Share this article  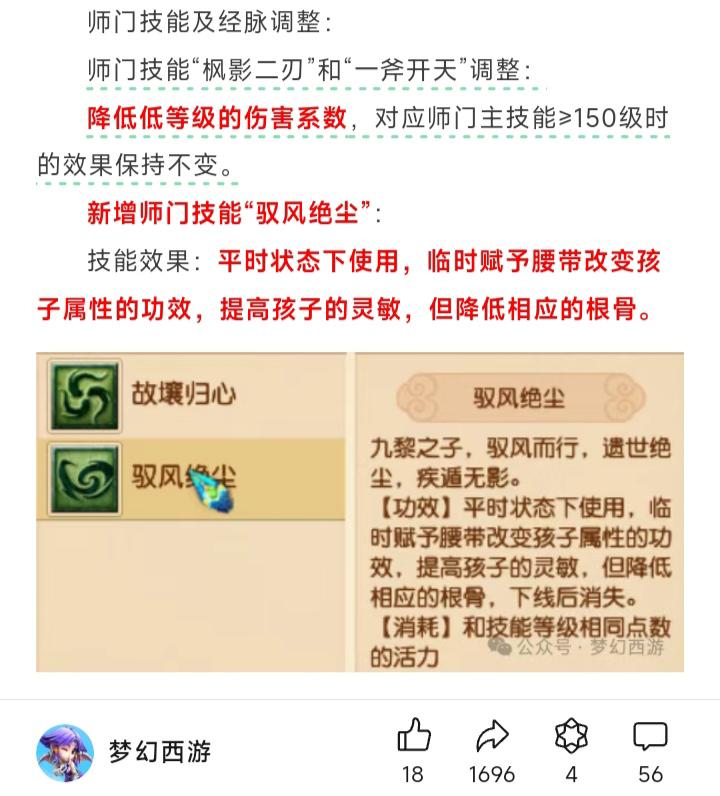(491, 739)
